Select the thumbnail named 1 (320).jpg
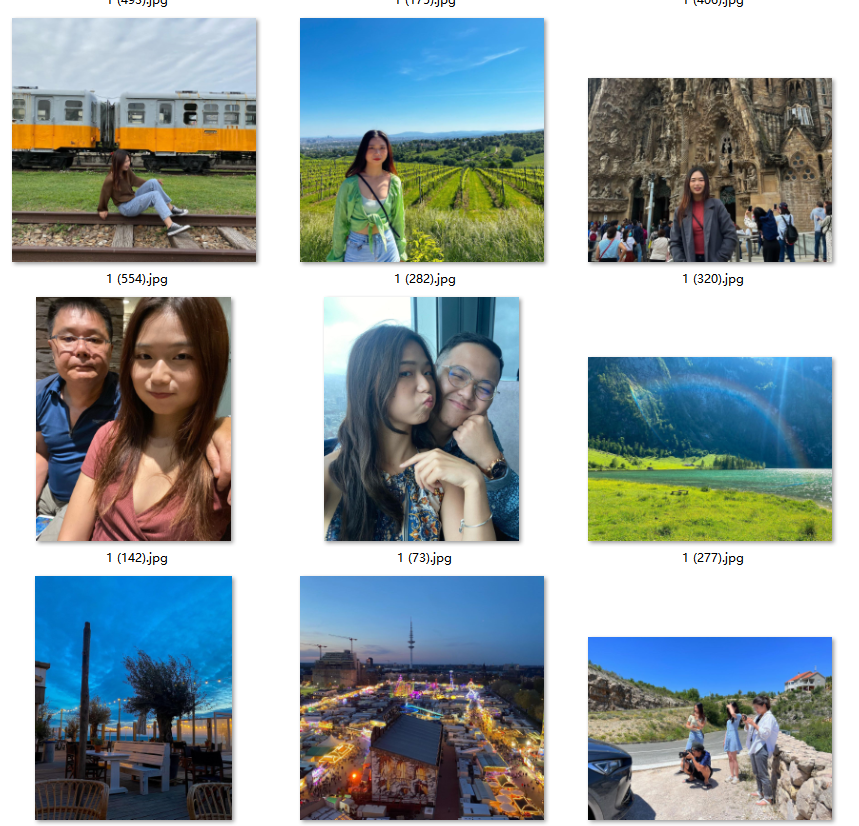The height and width of the screenshot is (826, 859). (709, 170)
